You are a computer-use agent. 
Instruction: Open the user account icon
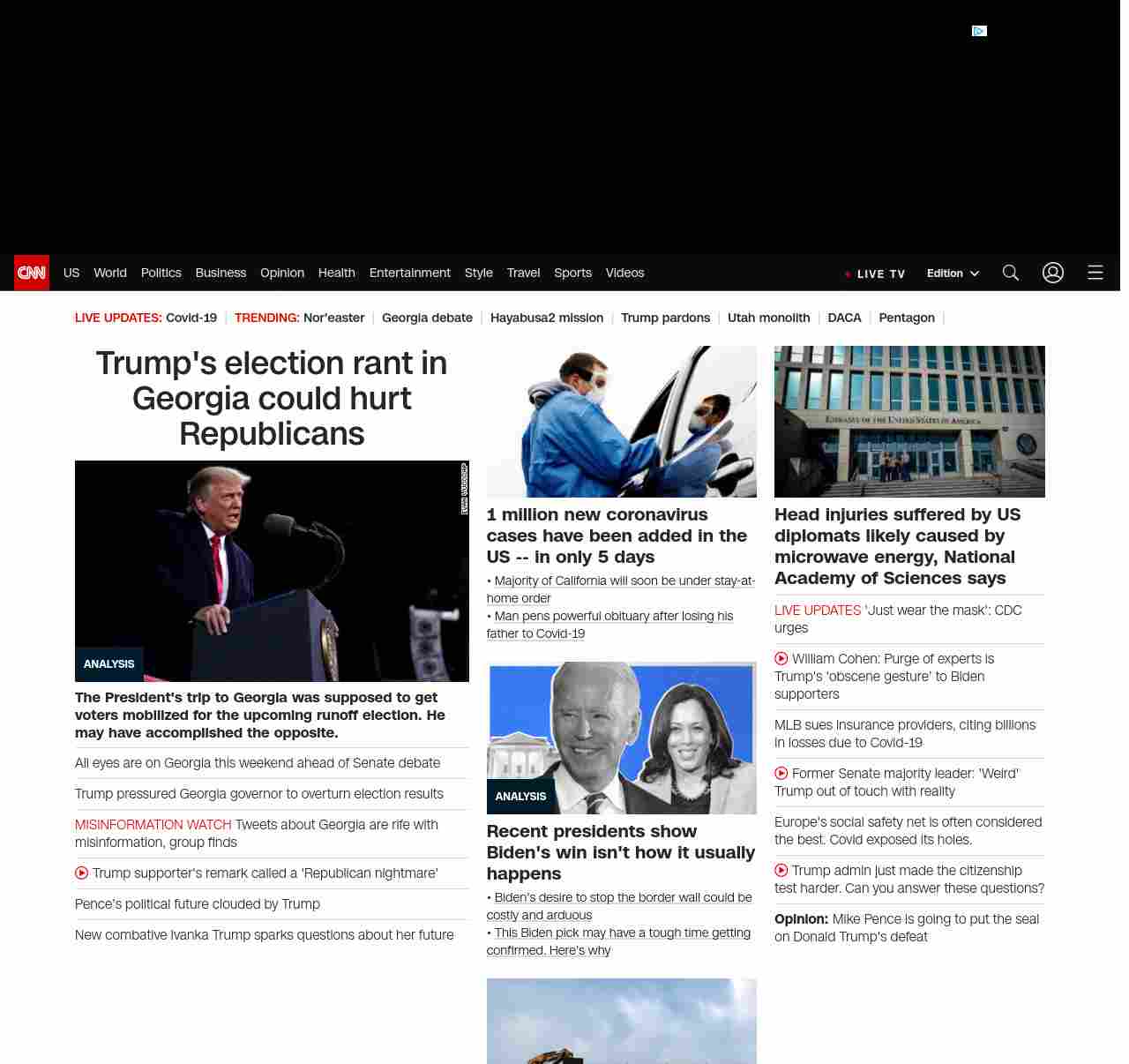(x=1052, y=273)
